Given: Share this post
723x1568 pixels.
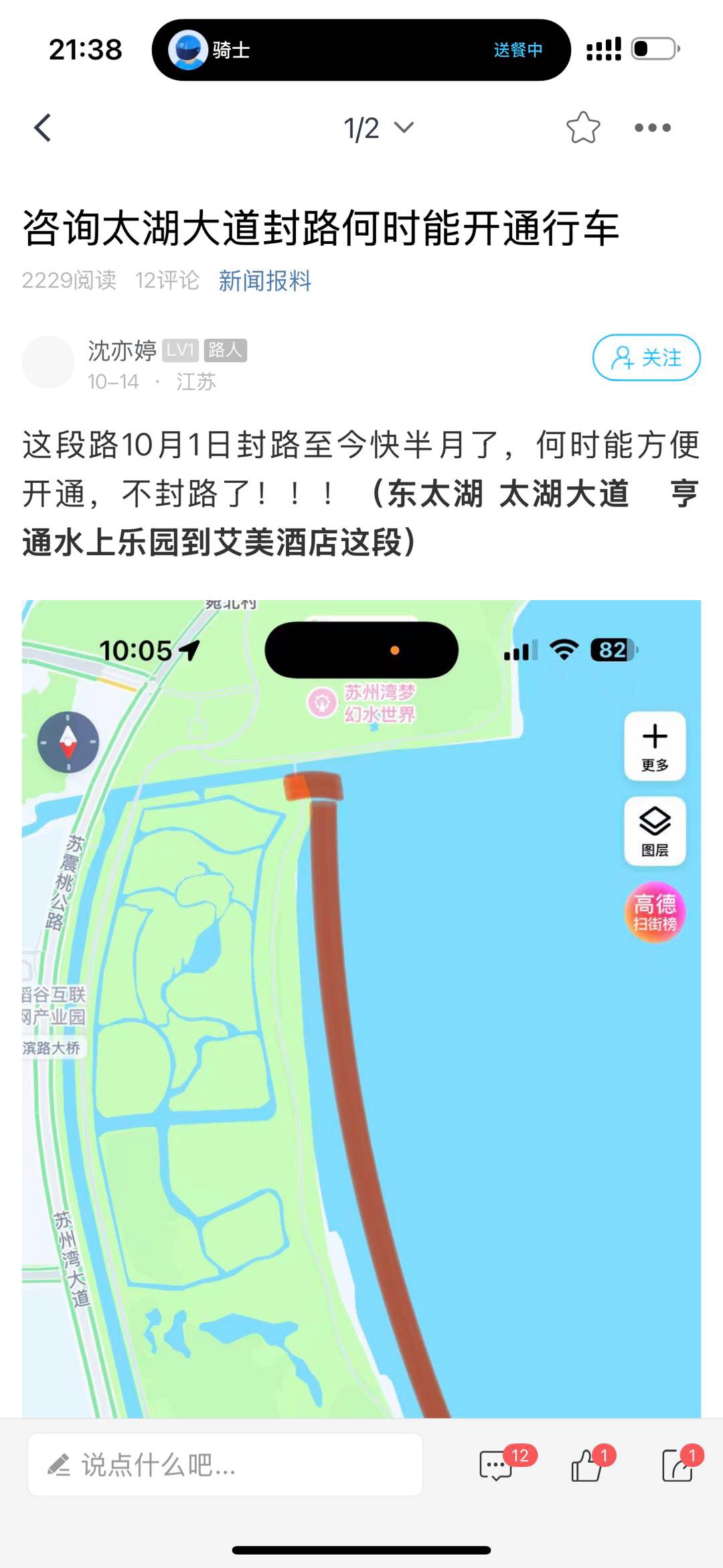Looking at the screenshot, I should (677, 1466).
